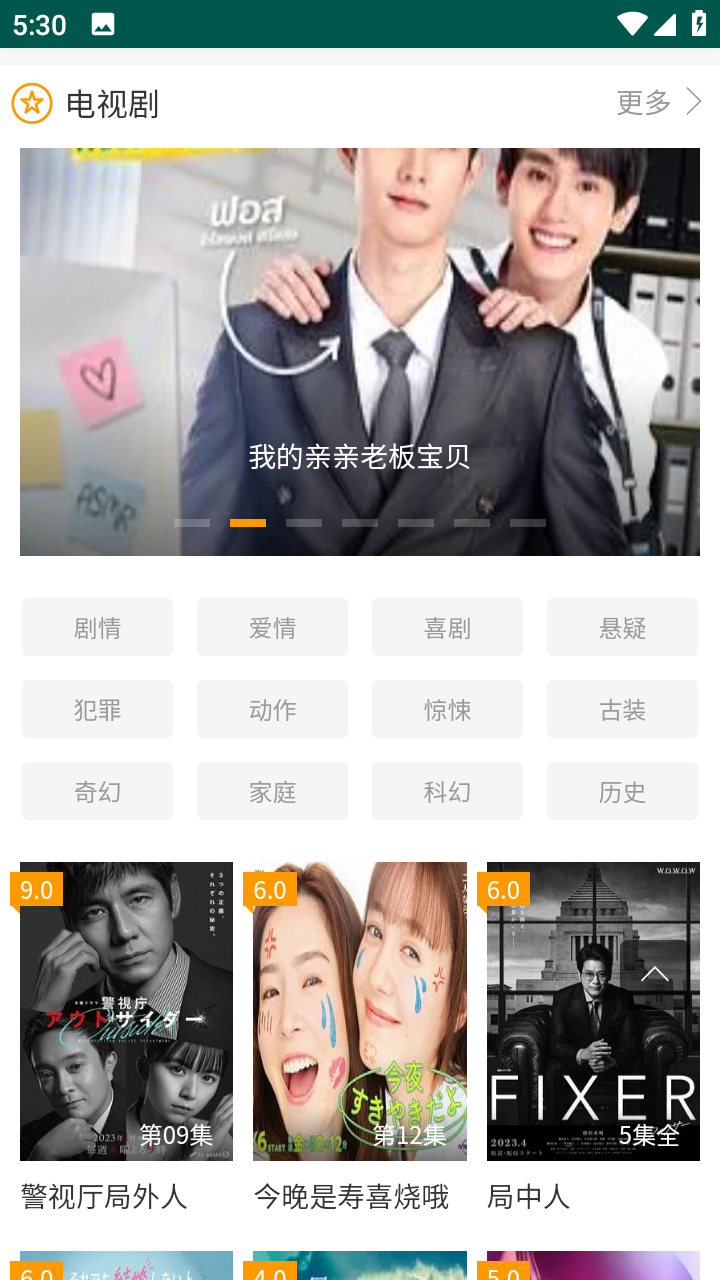
Task: Pick the 奇幻 genre chip
Action: point(97,791)
